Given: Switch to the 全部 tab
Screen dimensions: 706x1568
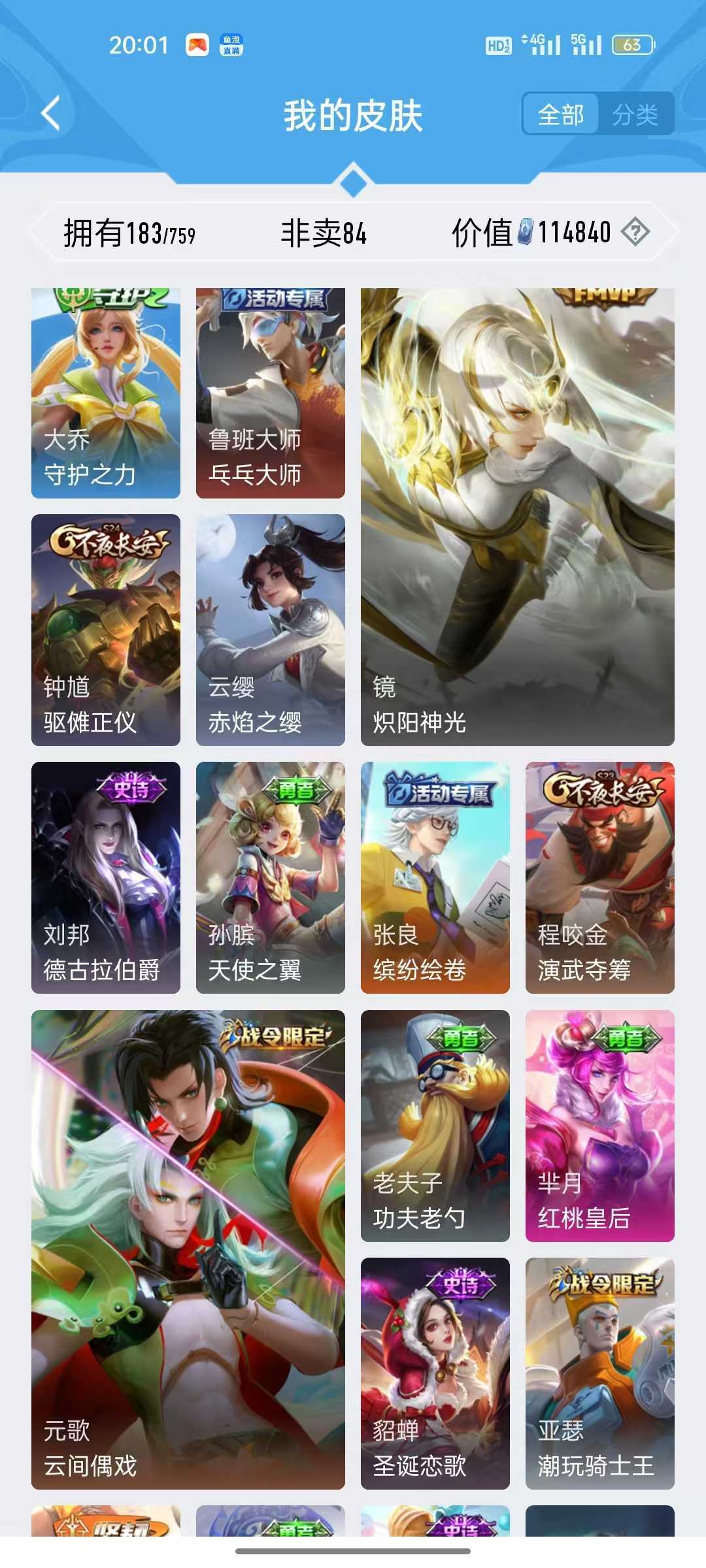Looking at the screenshot, I should 561,114.
